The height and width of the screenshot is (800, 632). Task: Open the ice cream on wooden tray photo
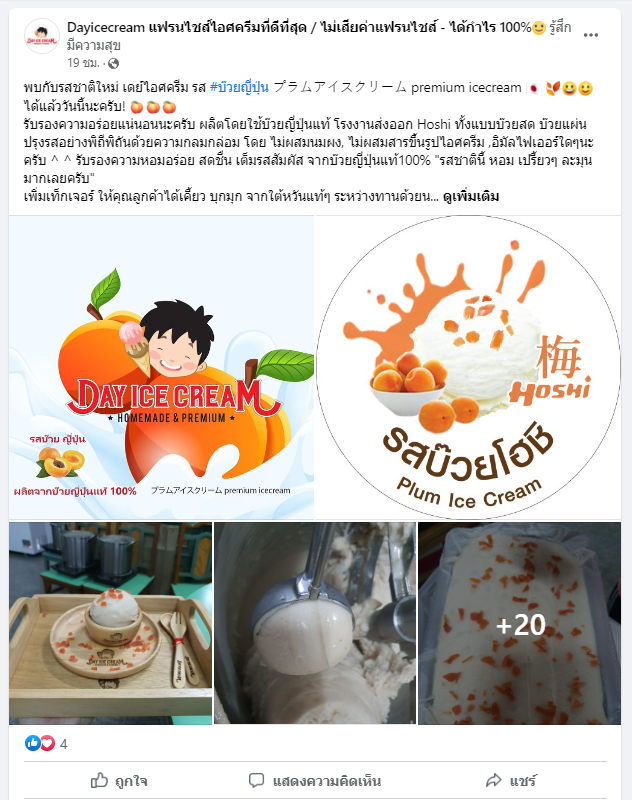110,622
